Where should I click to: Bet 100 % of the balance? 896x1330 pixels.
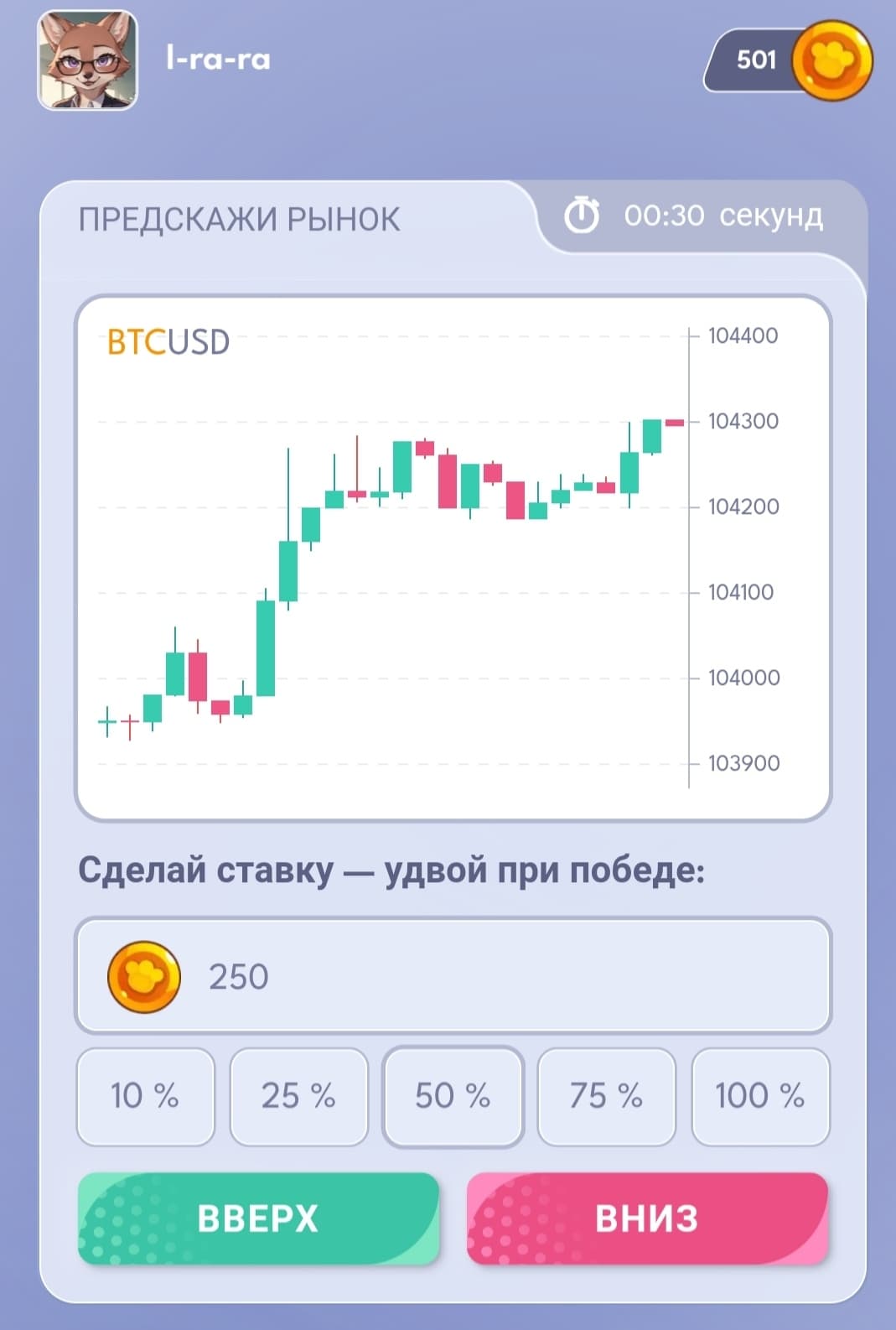coord(760,1096)
